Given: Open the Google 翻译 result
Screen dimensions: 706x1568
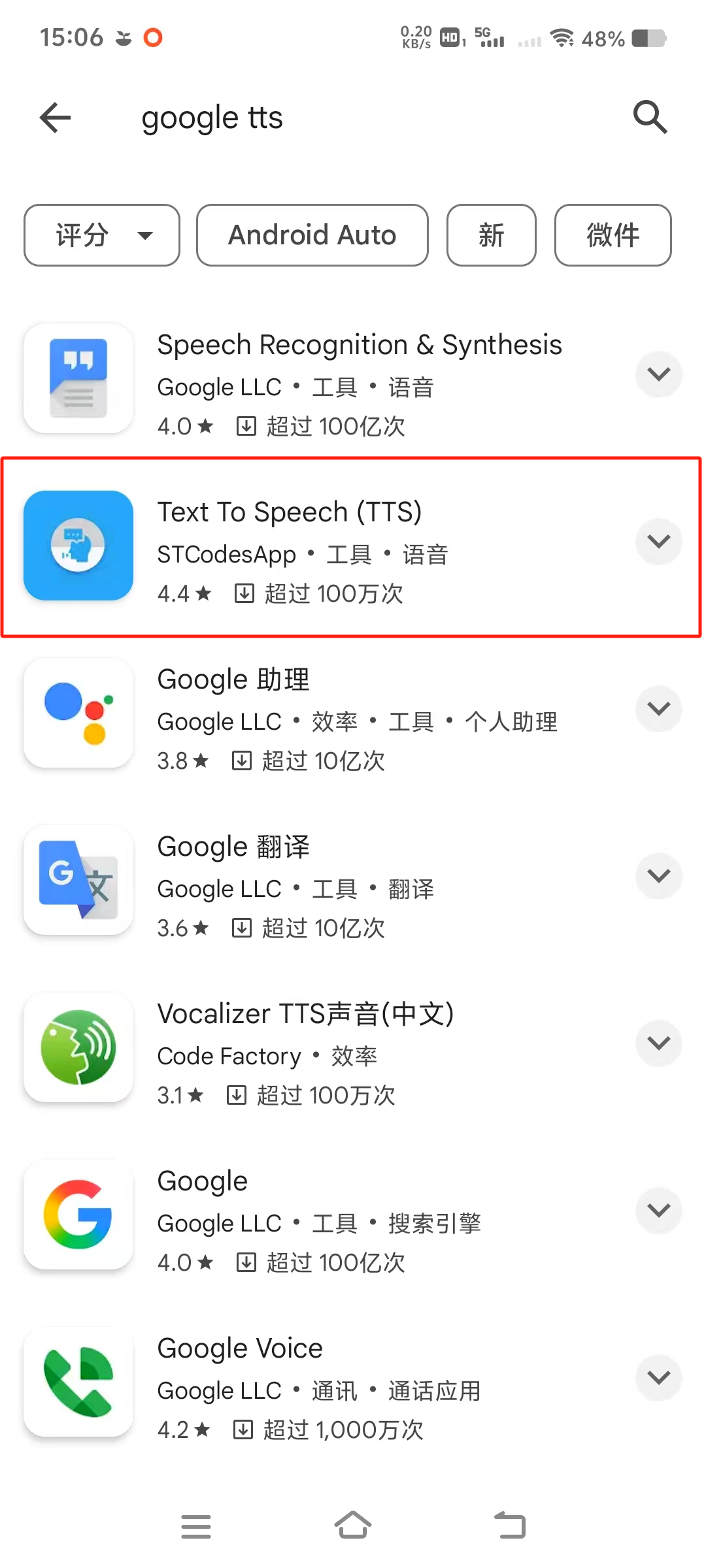Looking at the screenshot, I should [x=320, y=882].
